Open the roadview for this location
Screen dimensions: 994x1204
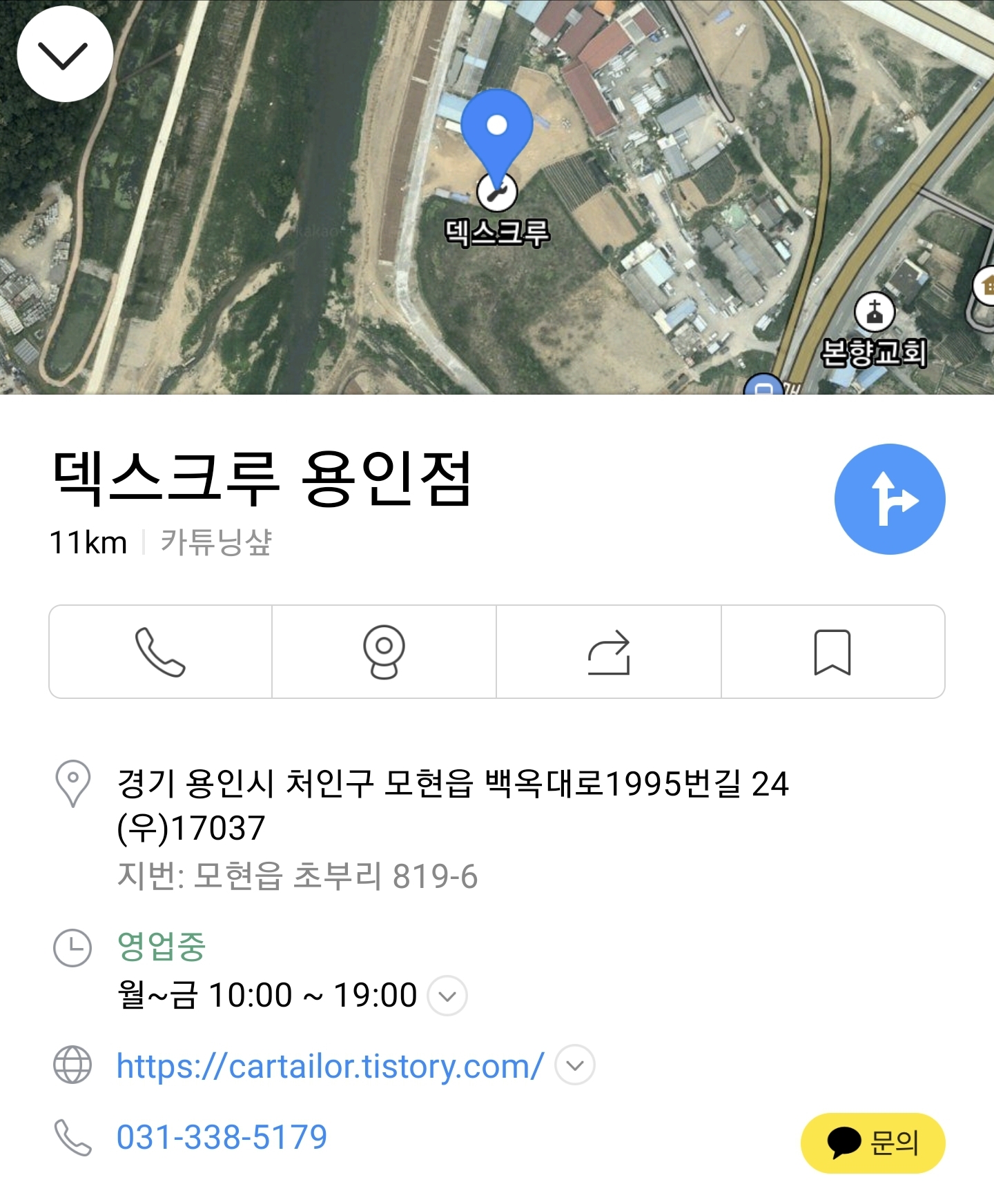click(x=385, y=652)
